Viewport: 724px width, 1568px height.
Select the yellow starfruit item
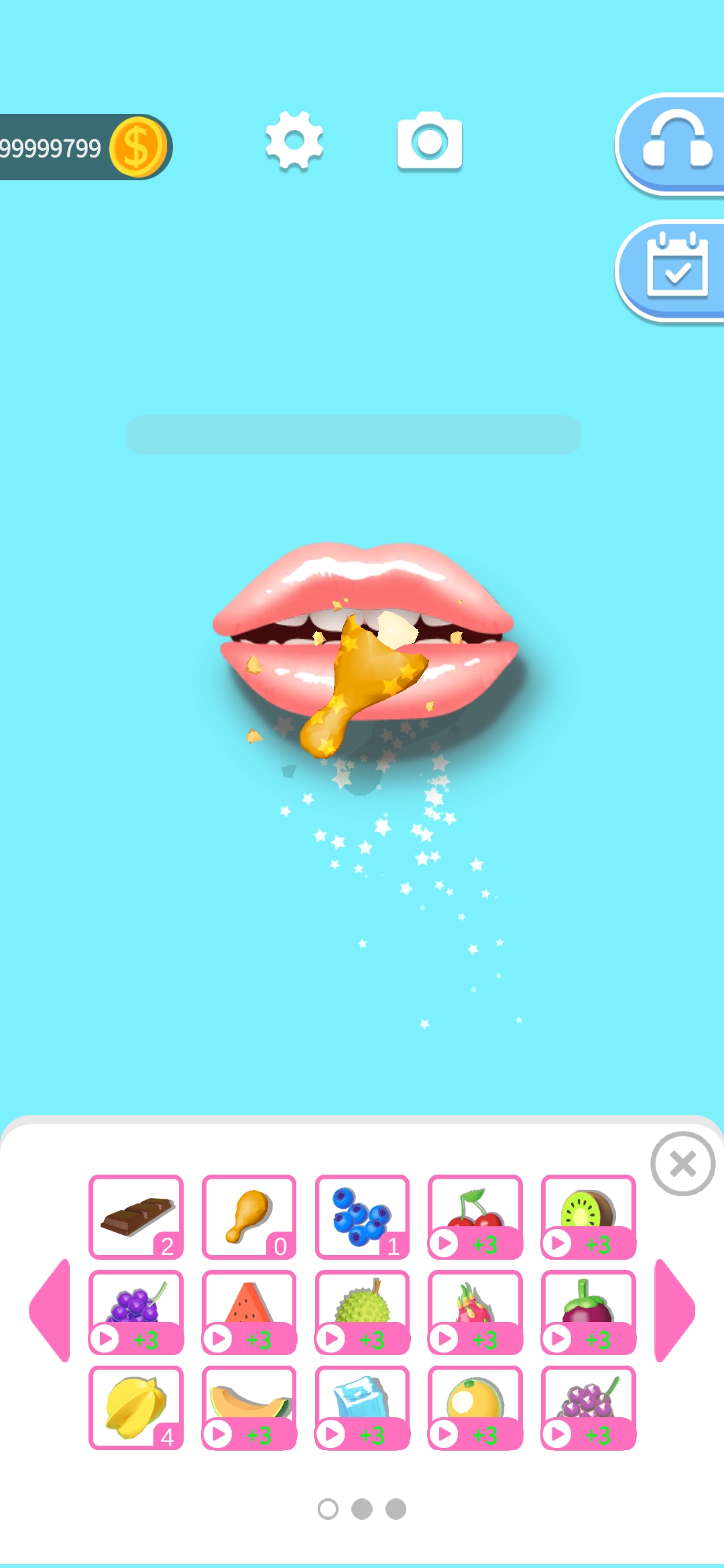[x=136, y=1407]
